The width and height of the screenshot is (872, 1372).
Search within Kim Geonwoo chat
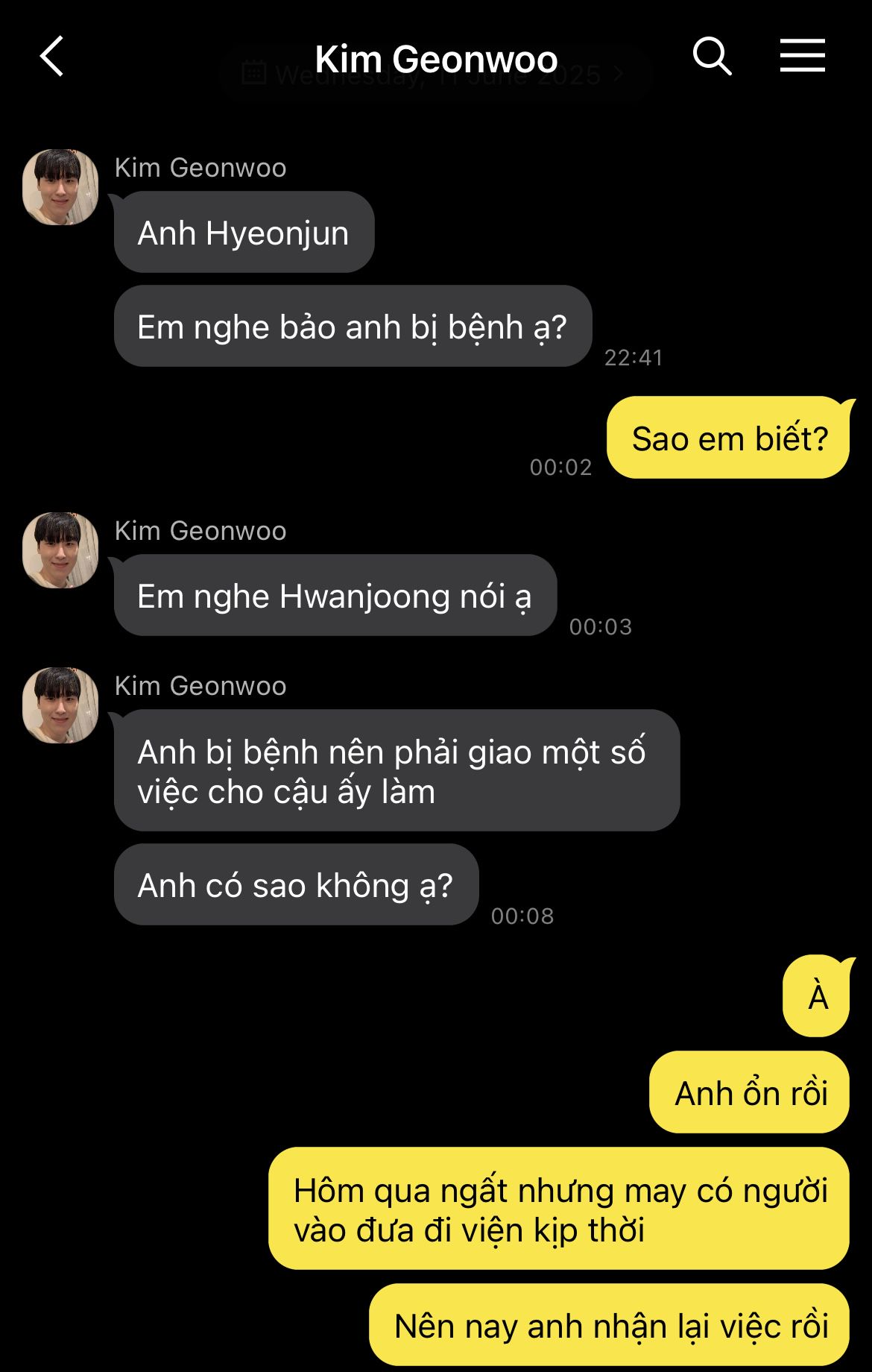[x=712, y=57]
